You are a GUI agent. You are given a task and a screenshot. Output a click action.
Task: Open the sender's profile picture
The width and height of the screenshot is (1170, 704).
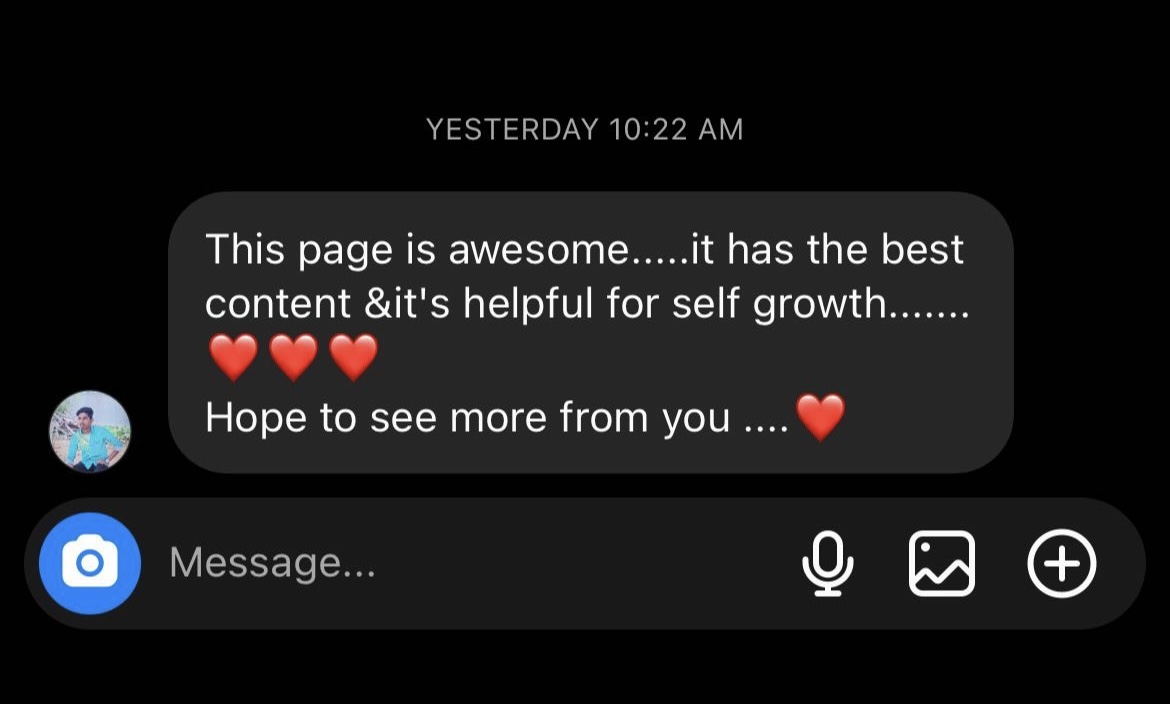click(x=90, y=431)
